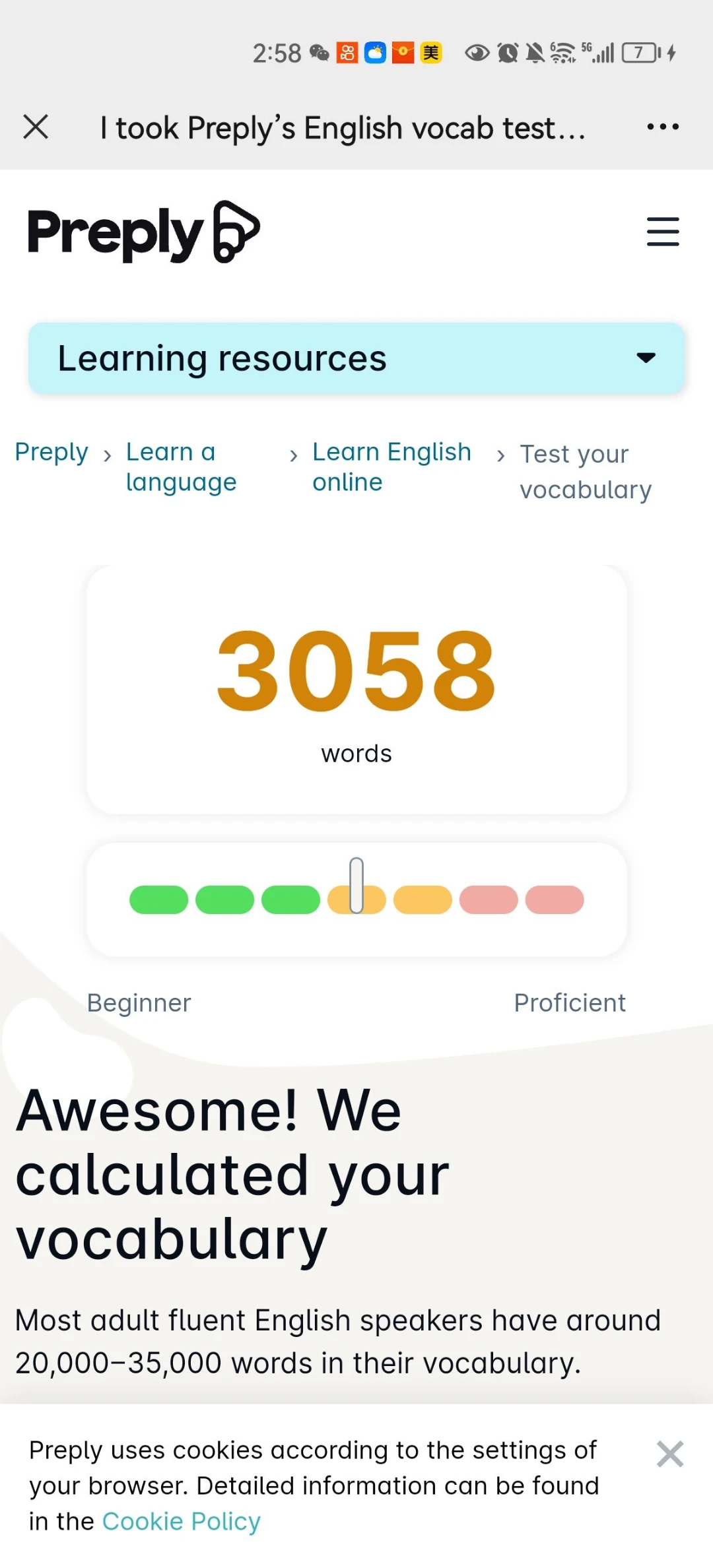Open the Learn a language breadcrumb
The height and width of the screenshot is (1568, 713).
tap(180, 467)
